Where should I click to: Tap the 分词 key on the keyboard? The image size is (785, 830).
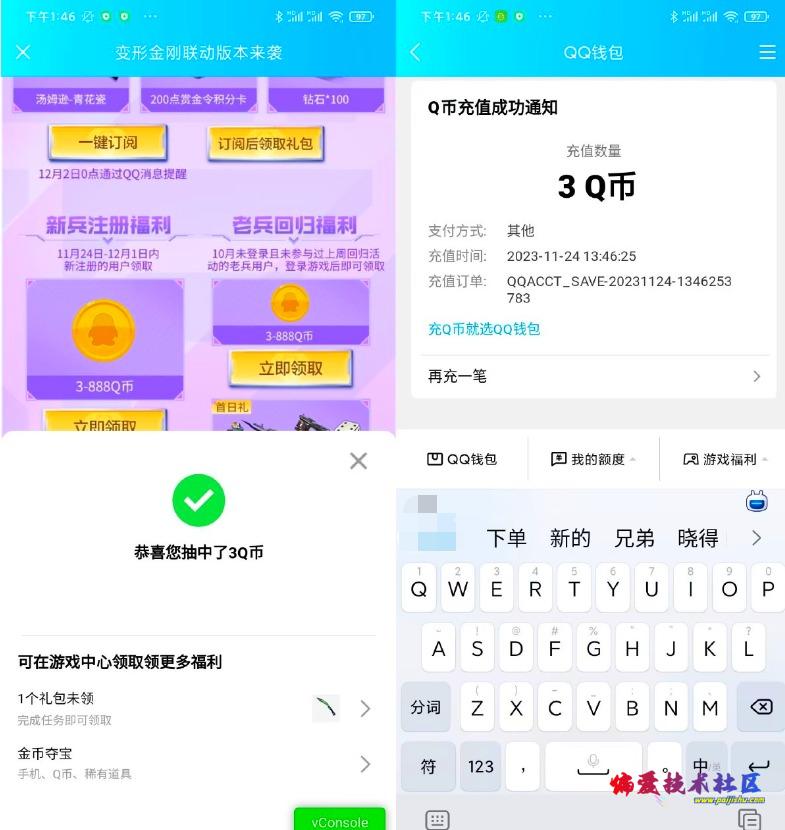point(427,707)
